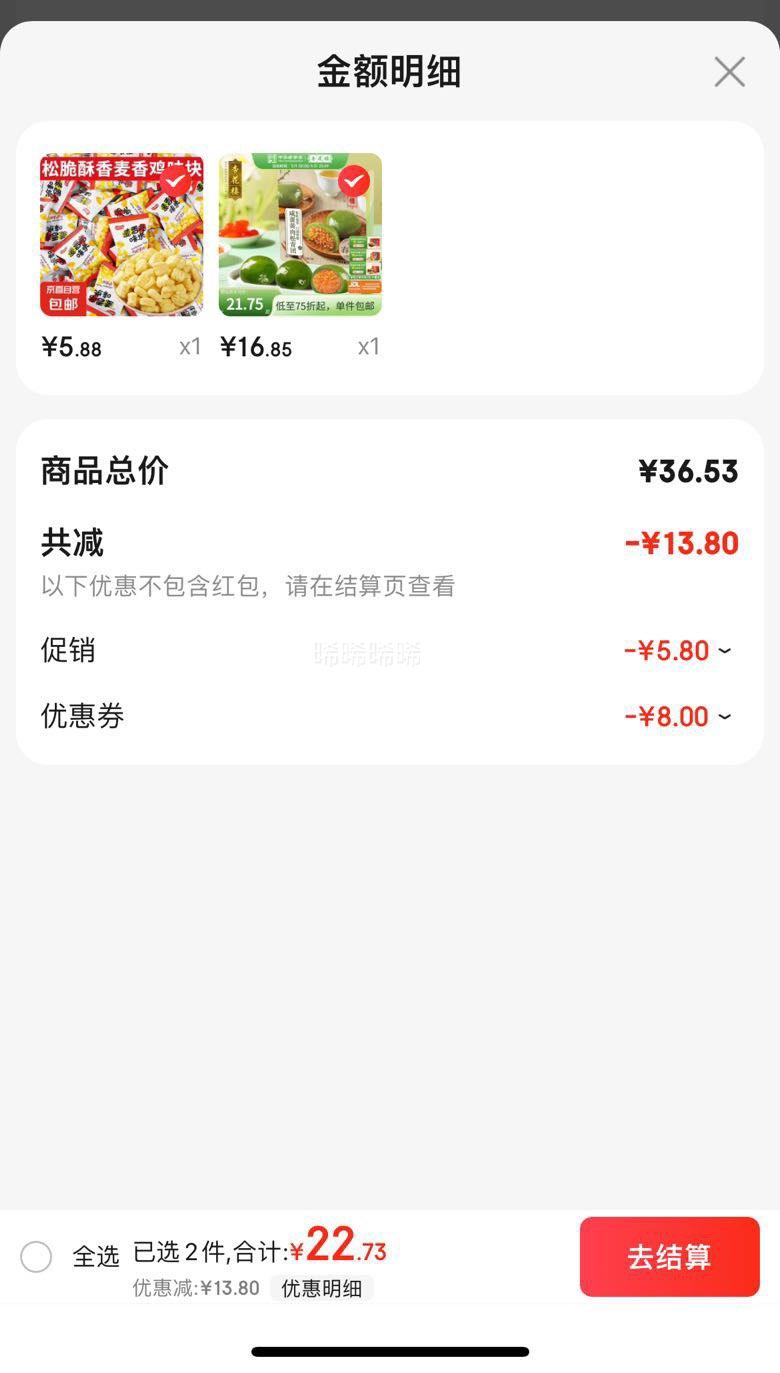This screenshot has height=1373, width=780.
Task: View the 麦香鸡味块 snack thumbnail
Action: tap(120, 233)
